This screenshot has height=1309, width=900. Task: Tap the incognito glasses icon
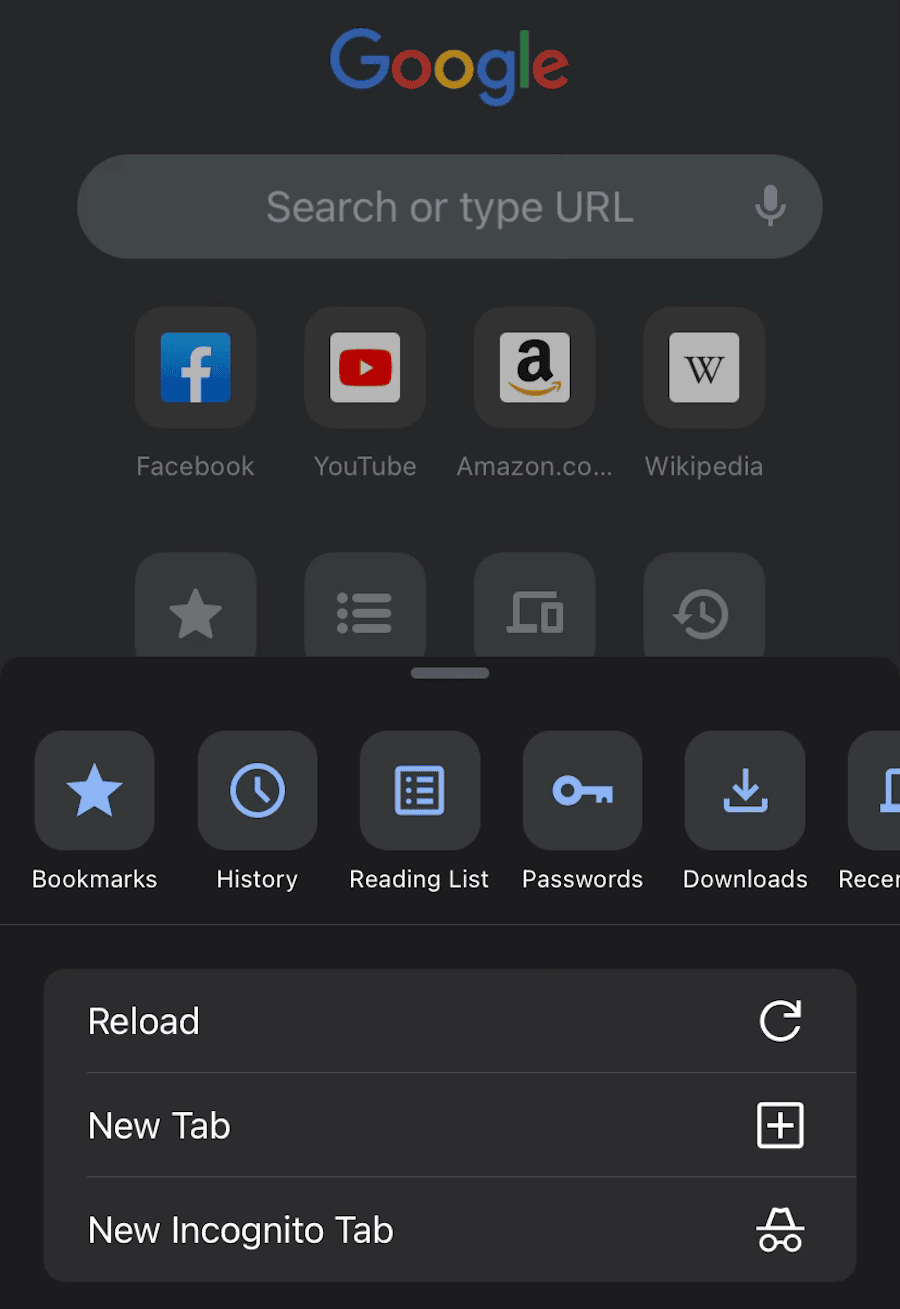click(780, 1229)
